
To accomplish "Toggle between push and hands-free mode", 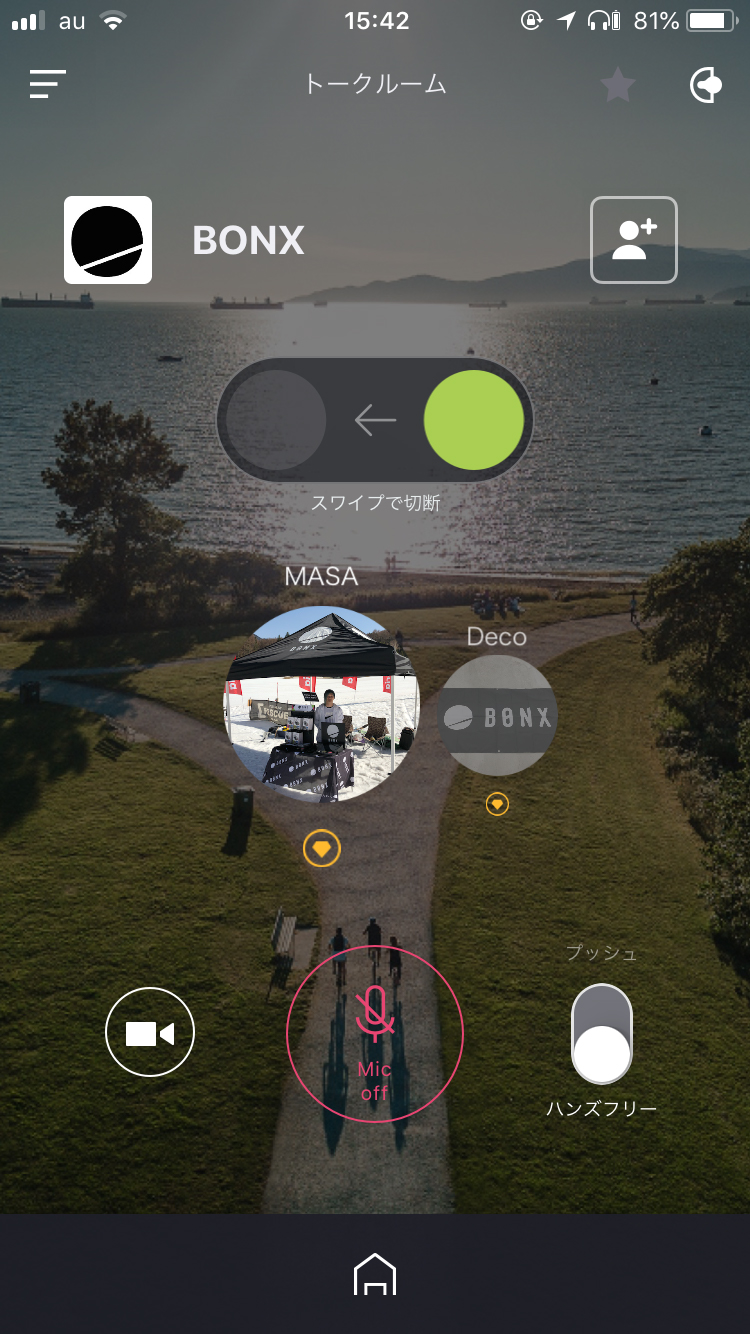I will pyautogui.click(x=601, y=1034).
